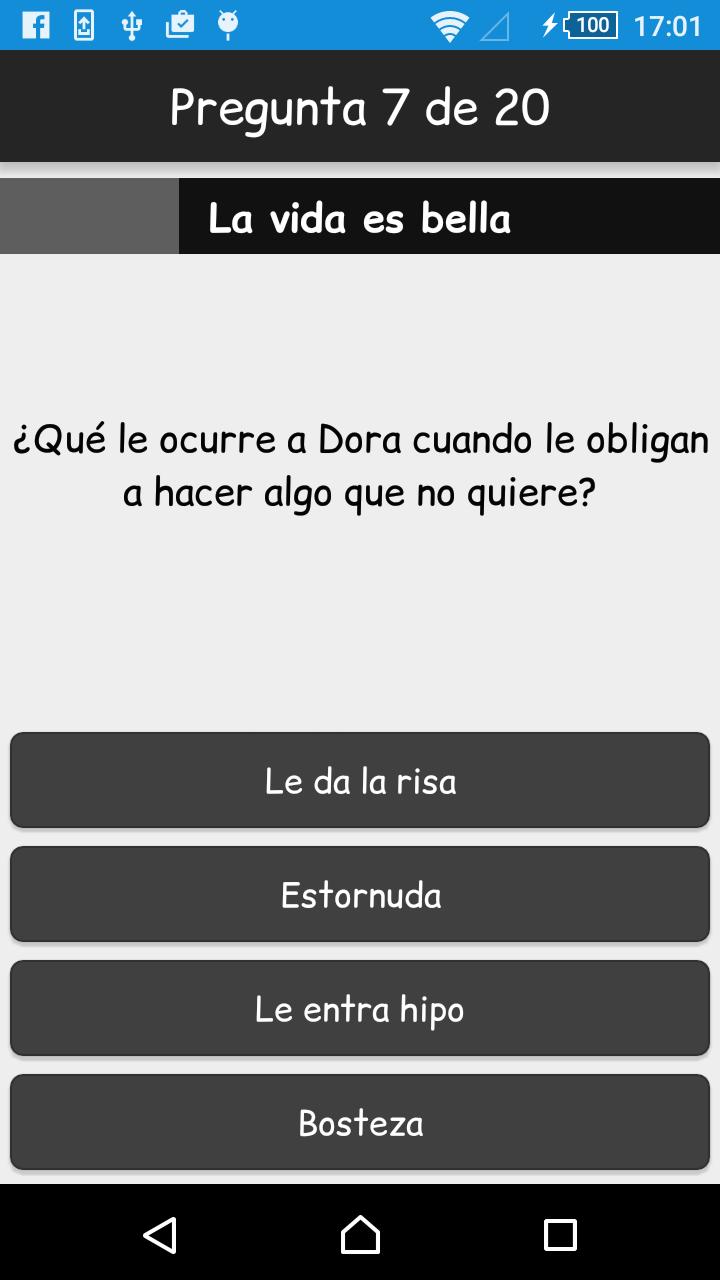Open the Facebook notification icon
Screen dimensions: 720x1280
(35, 25)
